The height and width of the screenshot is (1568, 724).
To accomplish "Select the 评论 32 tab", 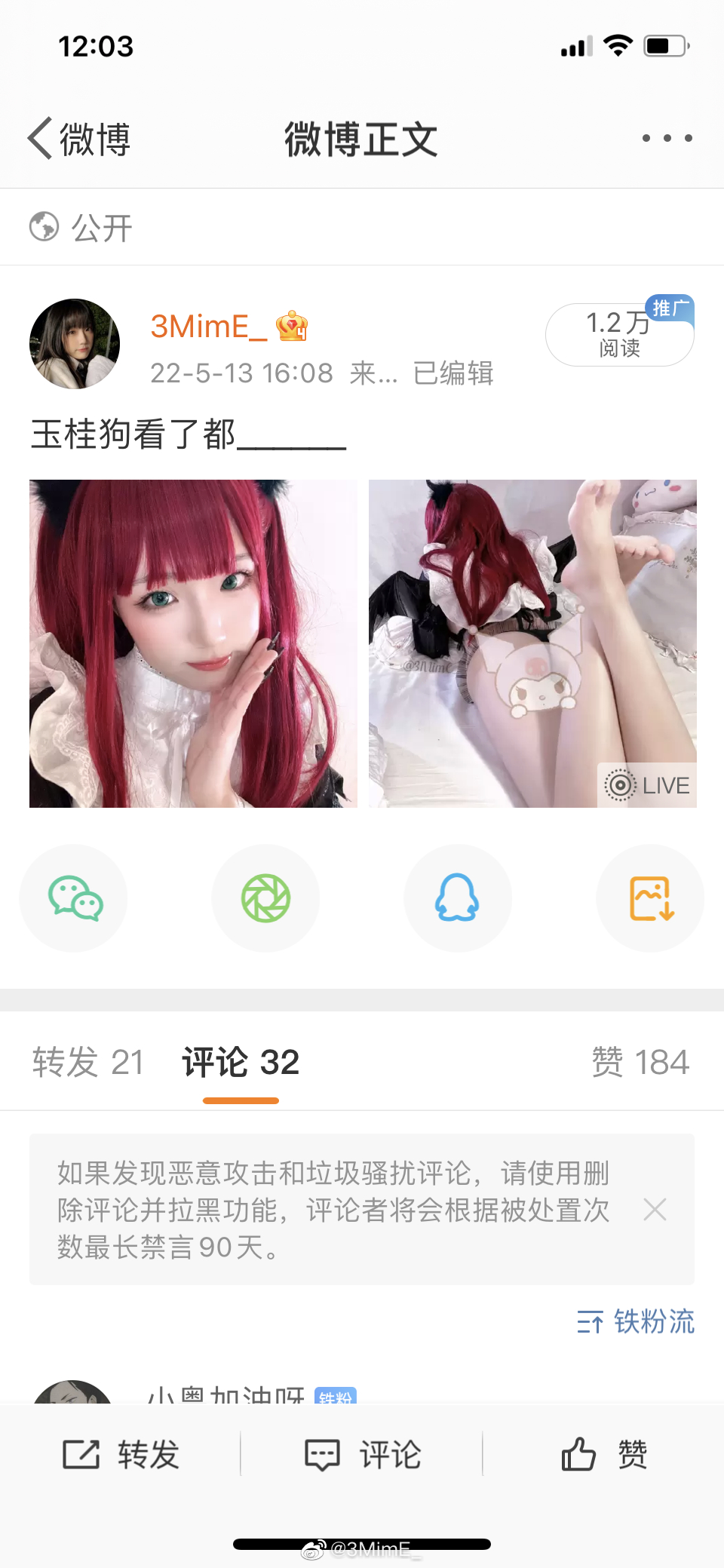I will pyautogui.click(x=241, y=1062).
